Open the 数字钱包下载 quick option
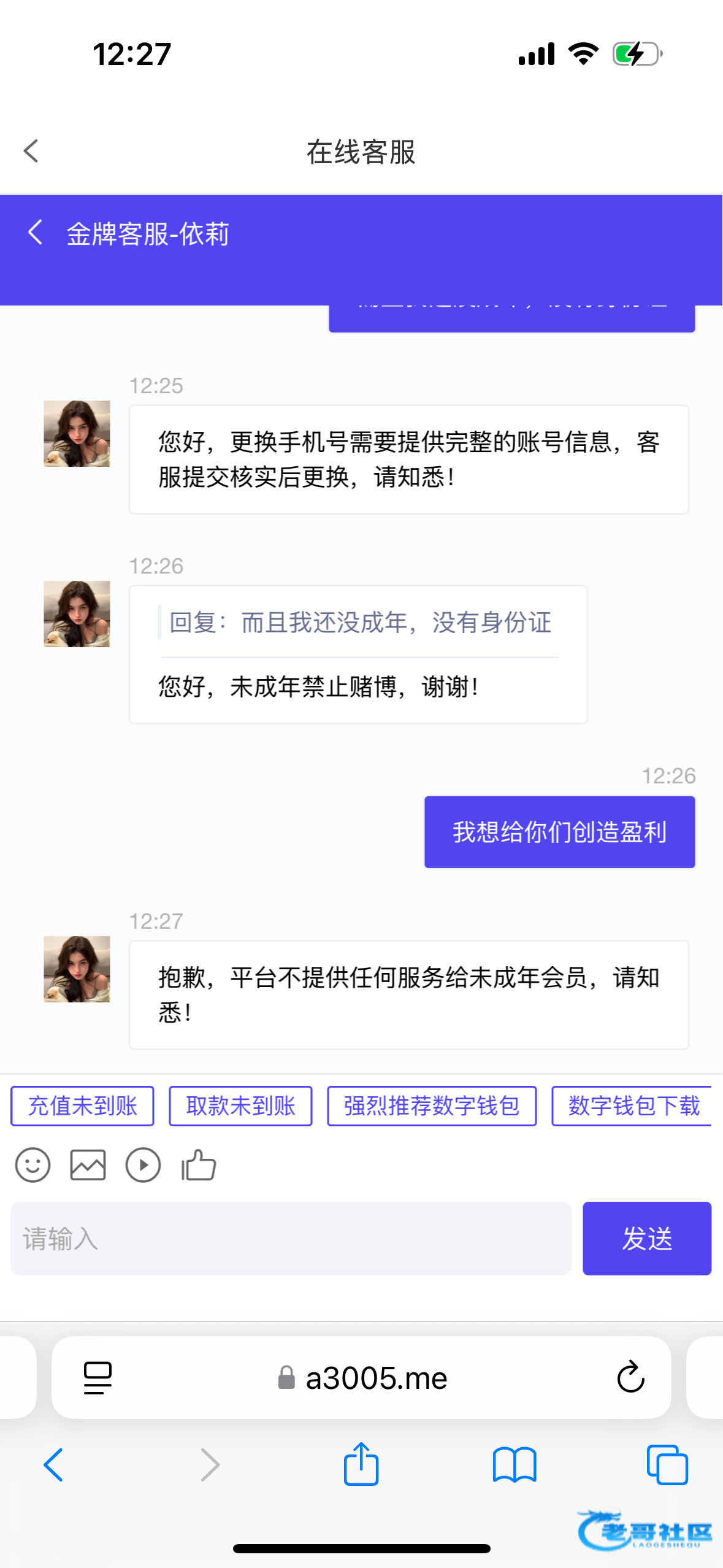Image resolution: width=723 pixels, height=1568 pixels. tap(633, 1105)
